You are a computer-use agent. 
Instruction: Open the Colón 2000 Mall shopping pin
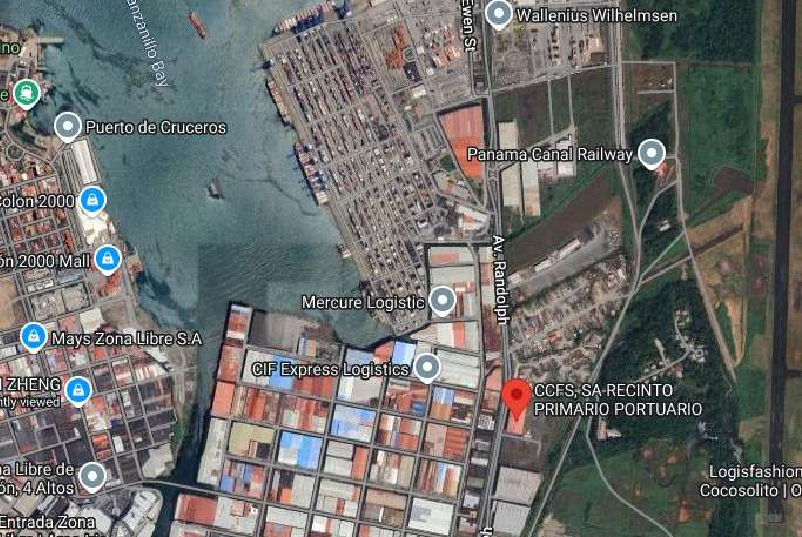tap(108, 260)
